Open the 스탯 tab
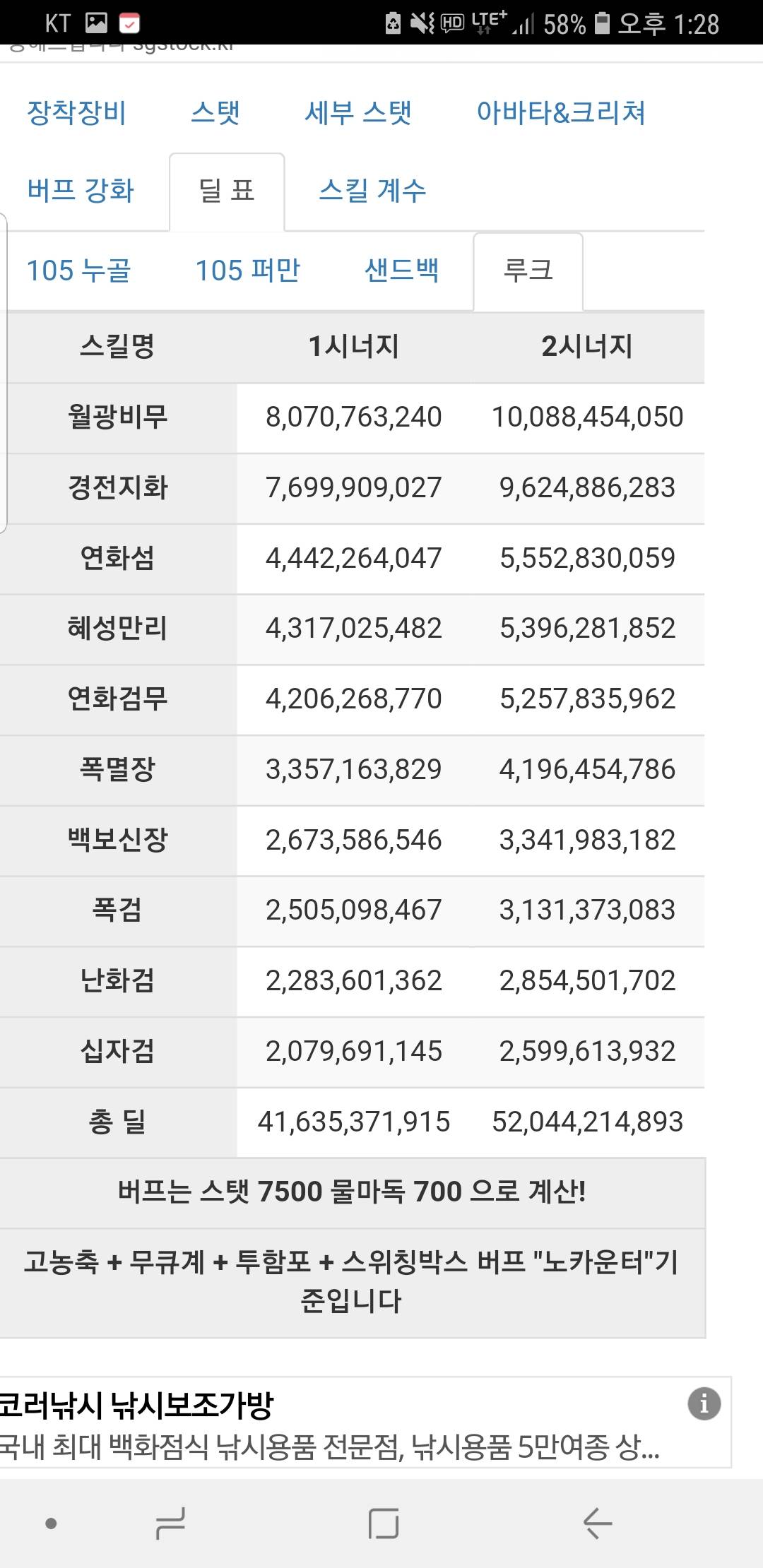Viewport: 763px width, 1568px height. click(x=215, y=112)
